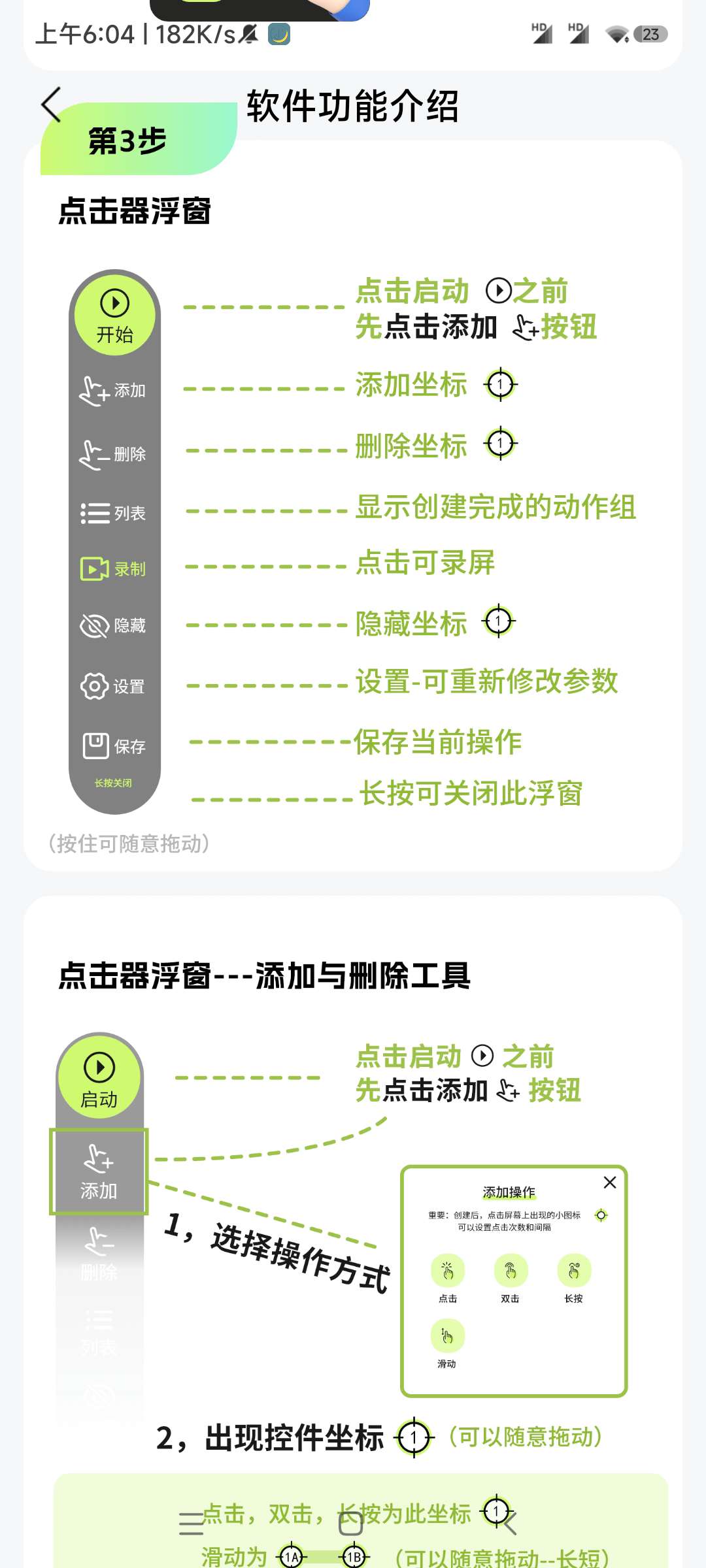Go back from the software feature introduction page
This screenshot has height=1568, width=706.
pyautogui.click(x=52, y=105)
